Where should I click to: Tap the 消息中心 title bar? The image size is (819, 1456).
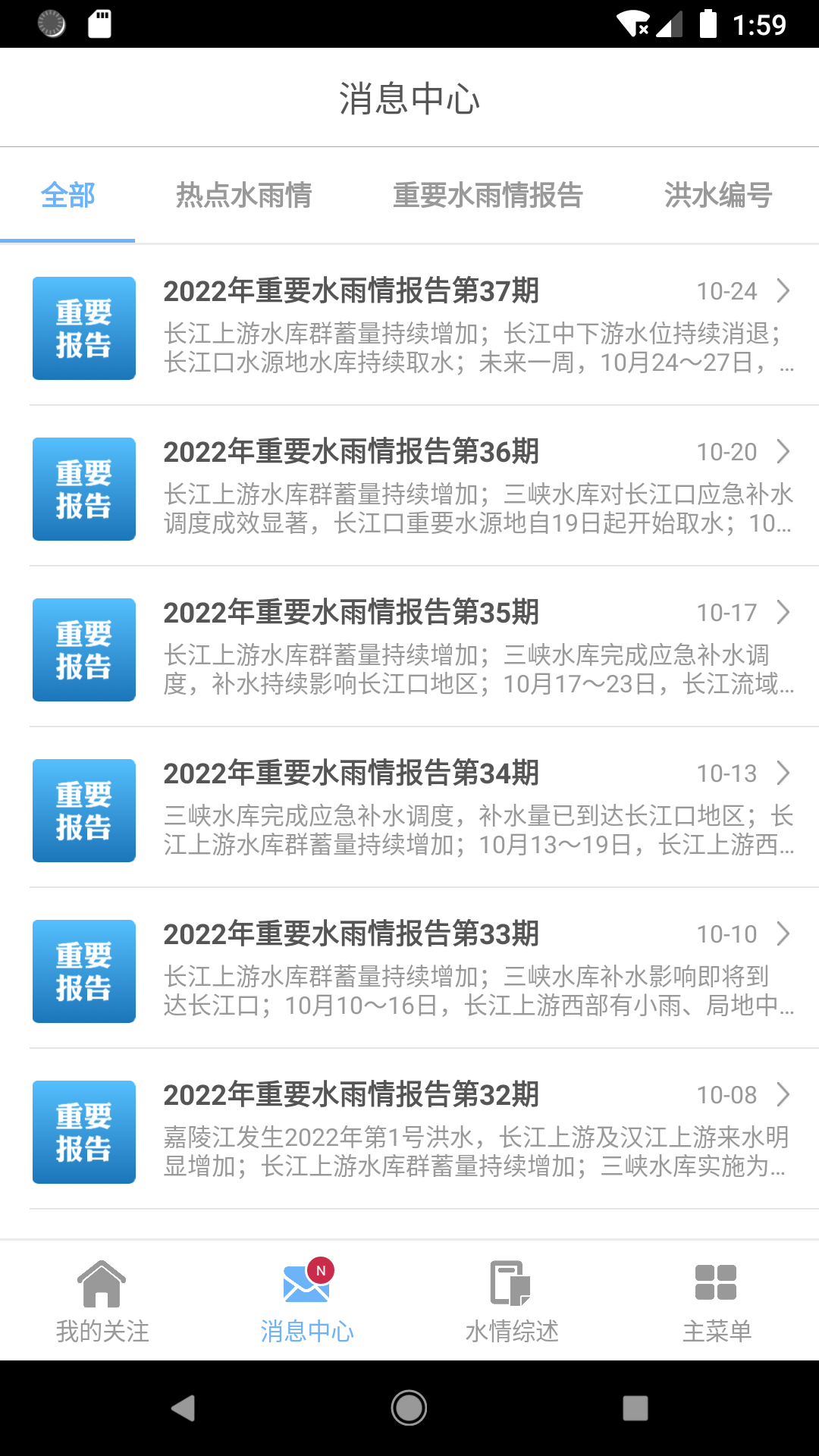pyautogui.click(x=409, y=97)
